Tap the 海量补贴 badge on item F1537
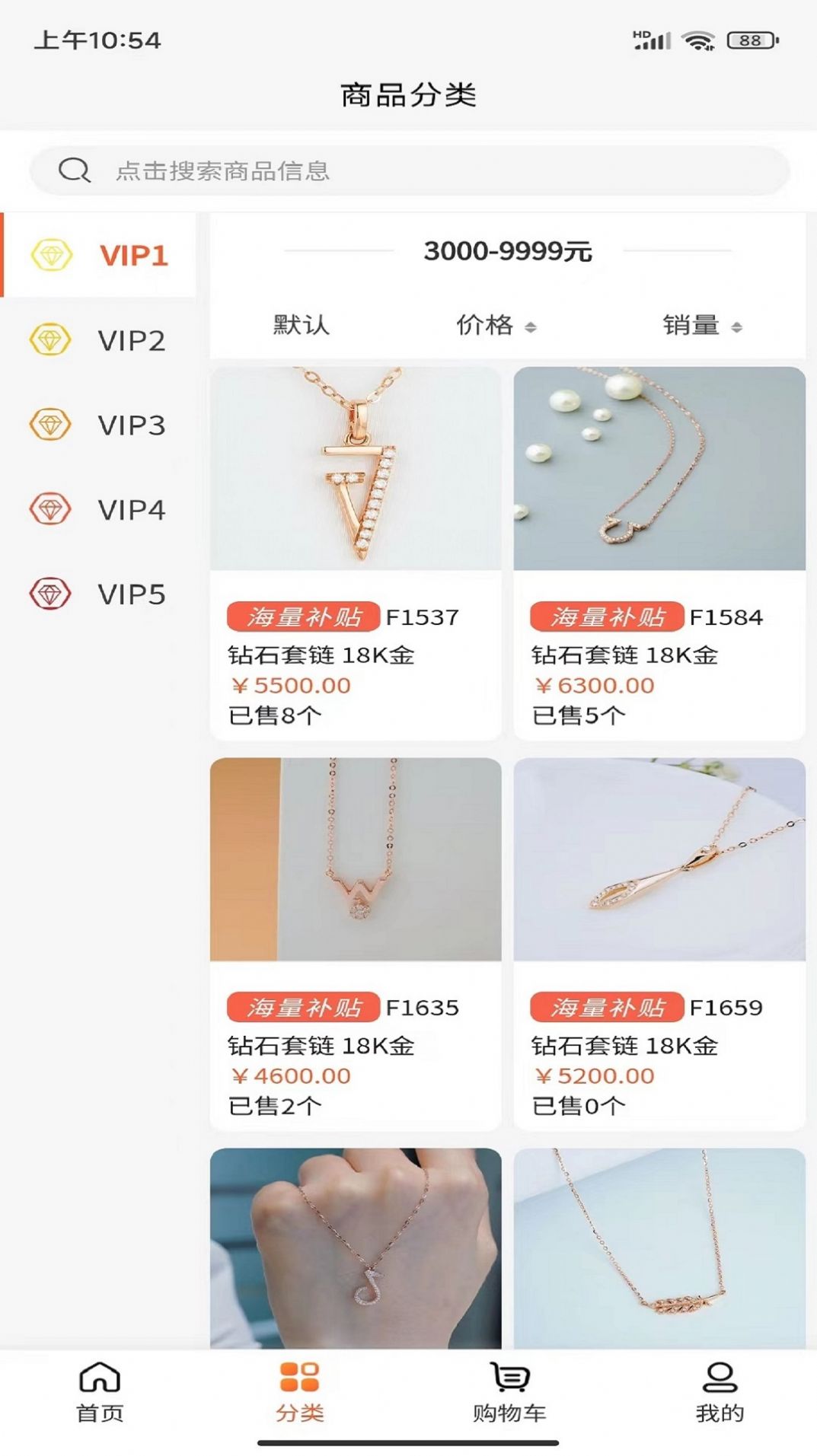The height and width of the screenshot is (1456, 817). pos(305,618)
